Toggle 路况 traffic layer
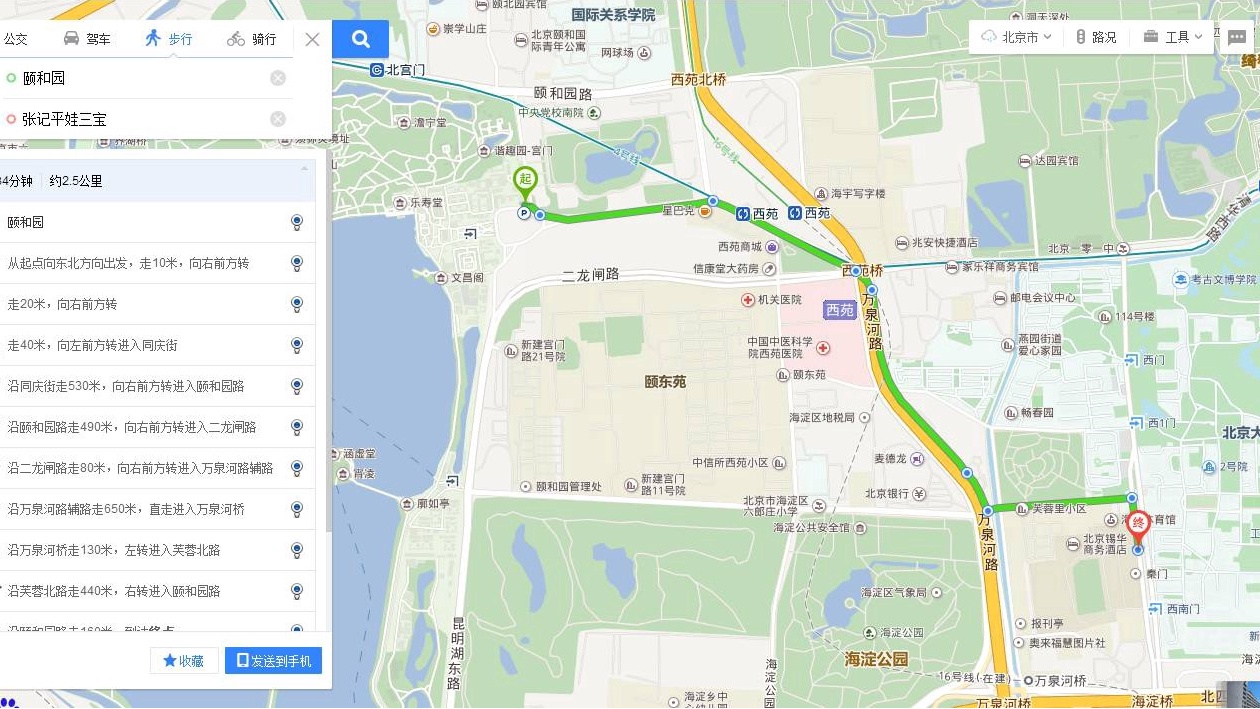Viewport: 1260px width, 709px height. pyautogui.click(x=1096, y=37)
